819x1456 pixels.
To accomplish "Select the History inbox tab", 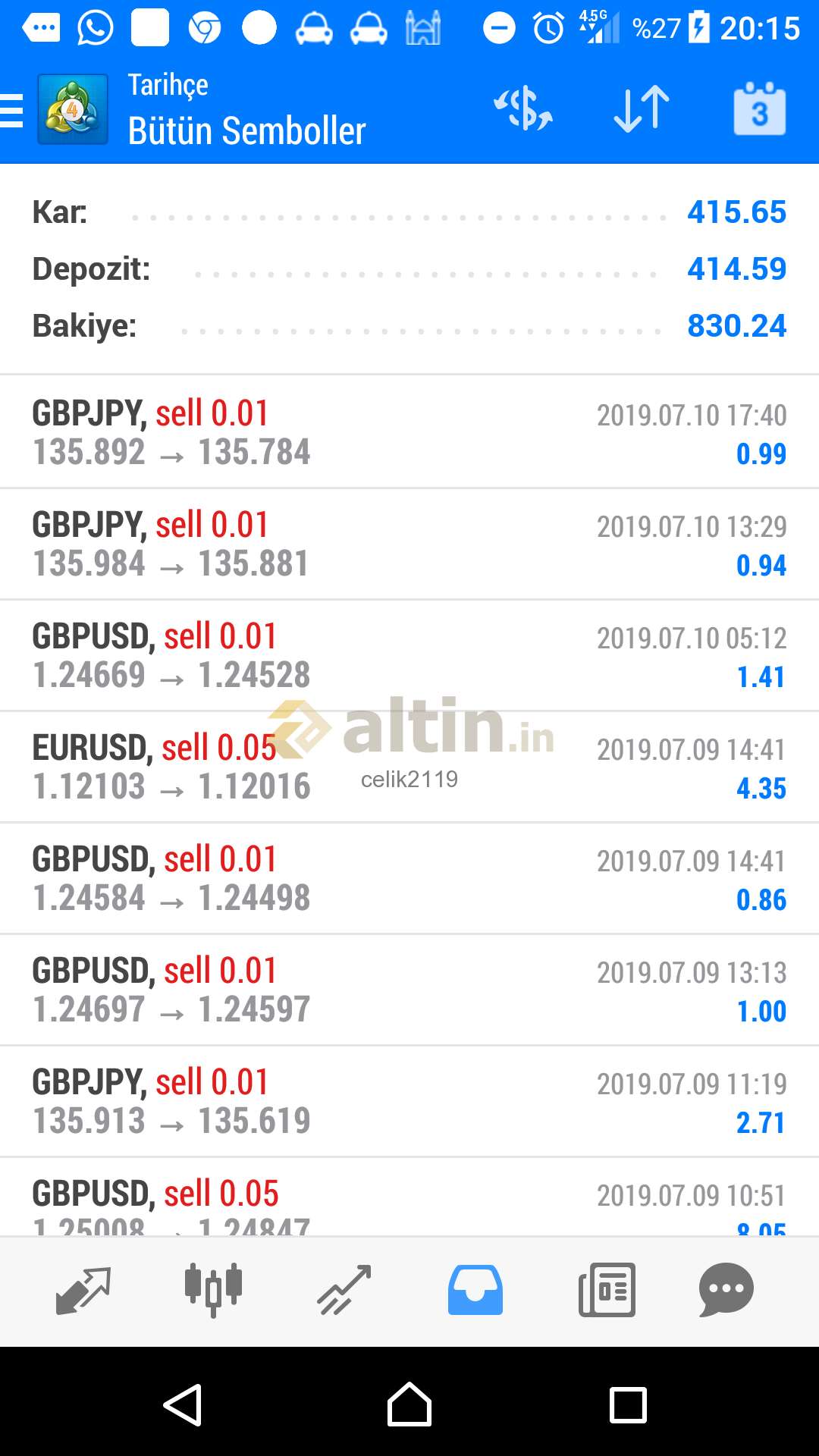I will point(475,1290).
